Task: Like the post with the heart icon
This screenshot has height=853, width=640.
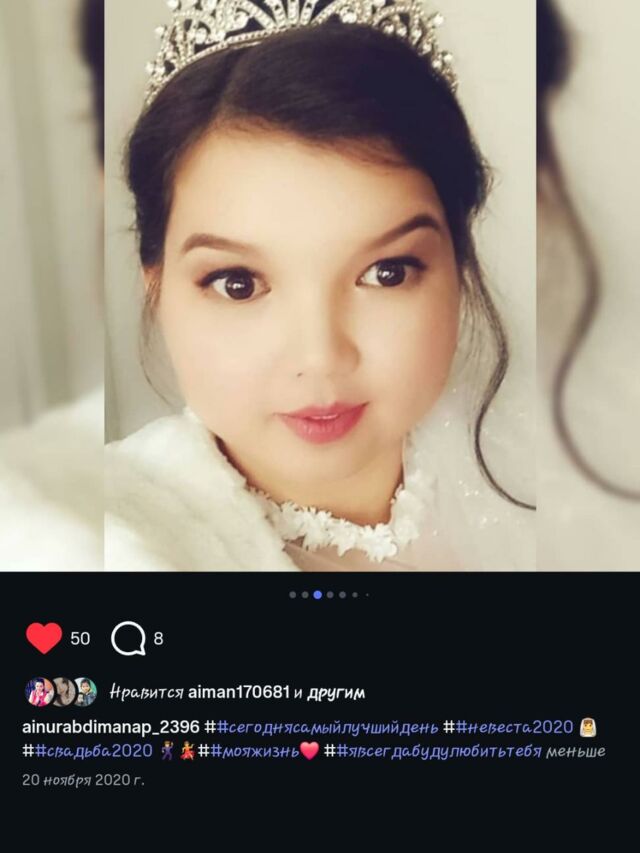Action: click(x=43, y=638)
